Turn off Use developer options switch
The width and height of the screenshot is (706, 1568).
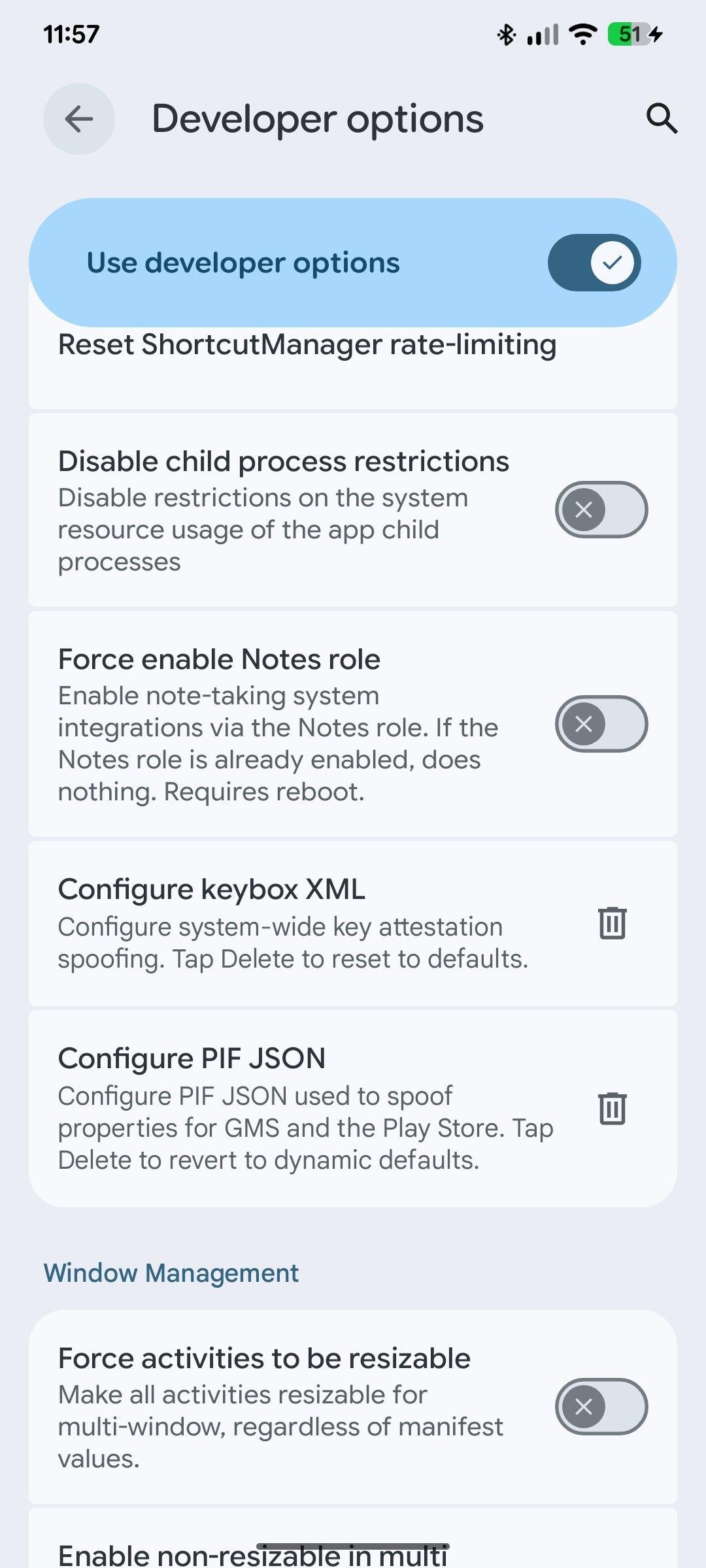point(594,263)
